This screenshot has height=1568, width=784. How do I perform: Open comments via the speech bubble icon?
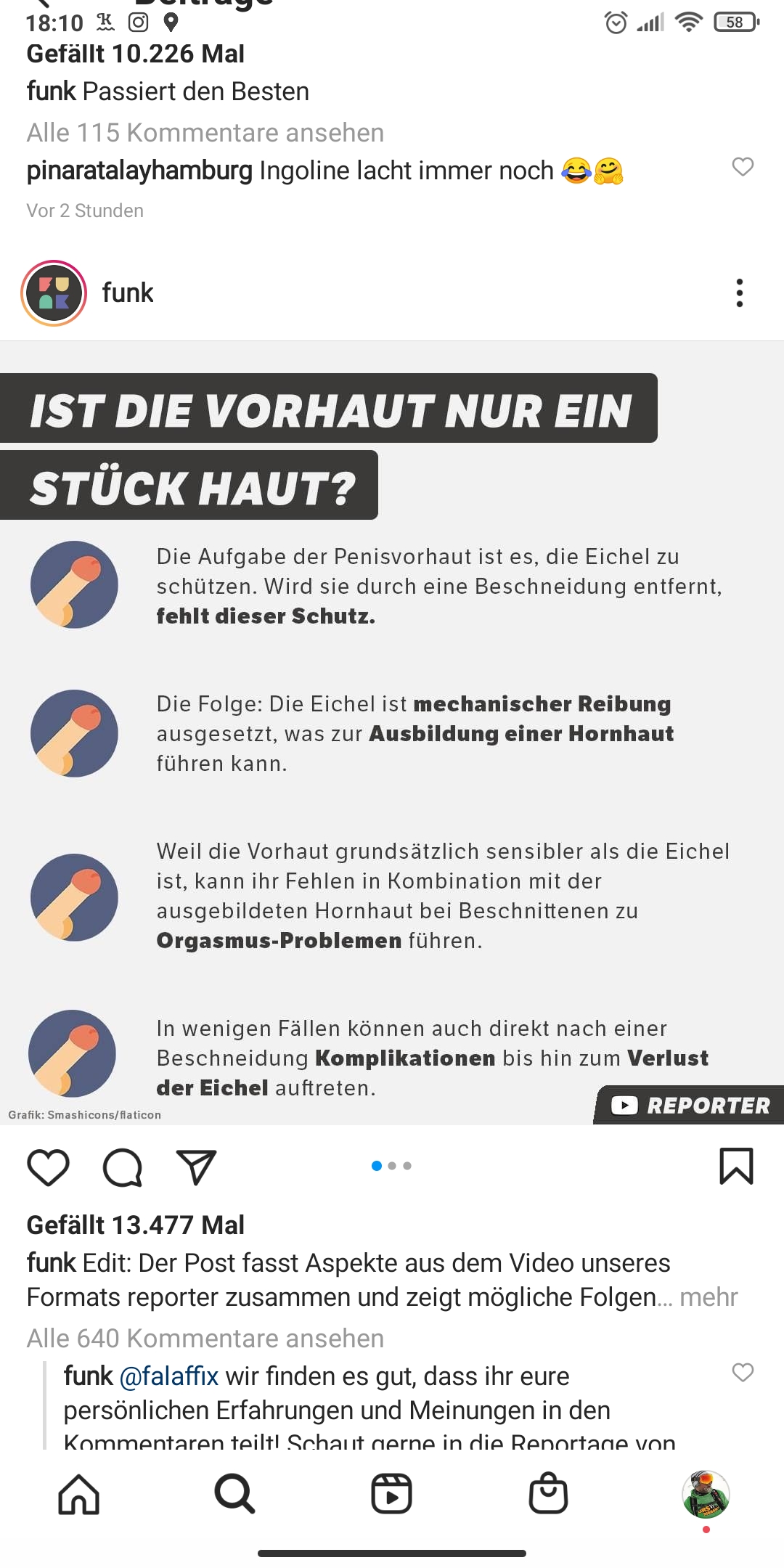pos(123,1167)
